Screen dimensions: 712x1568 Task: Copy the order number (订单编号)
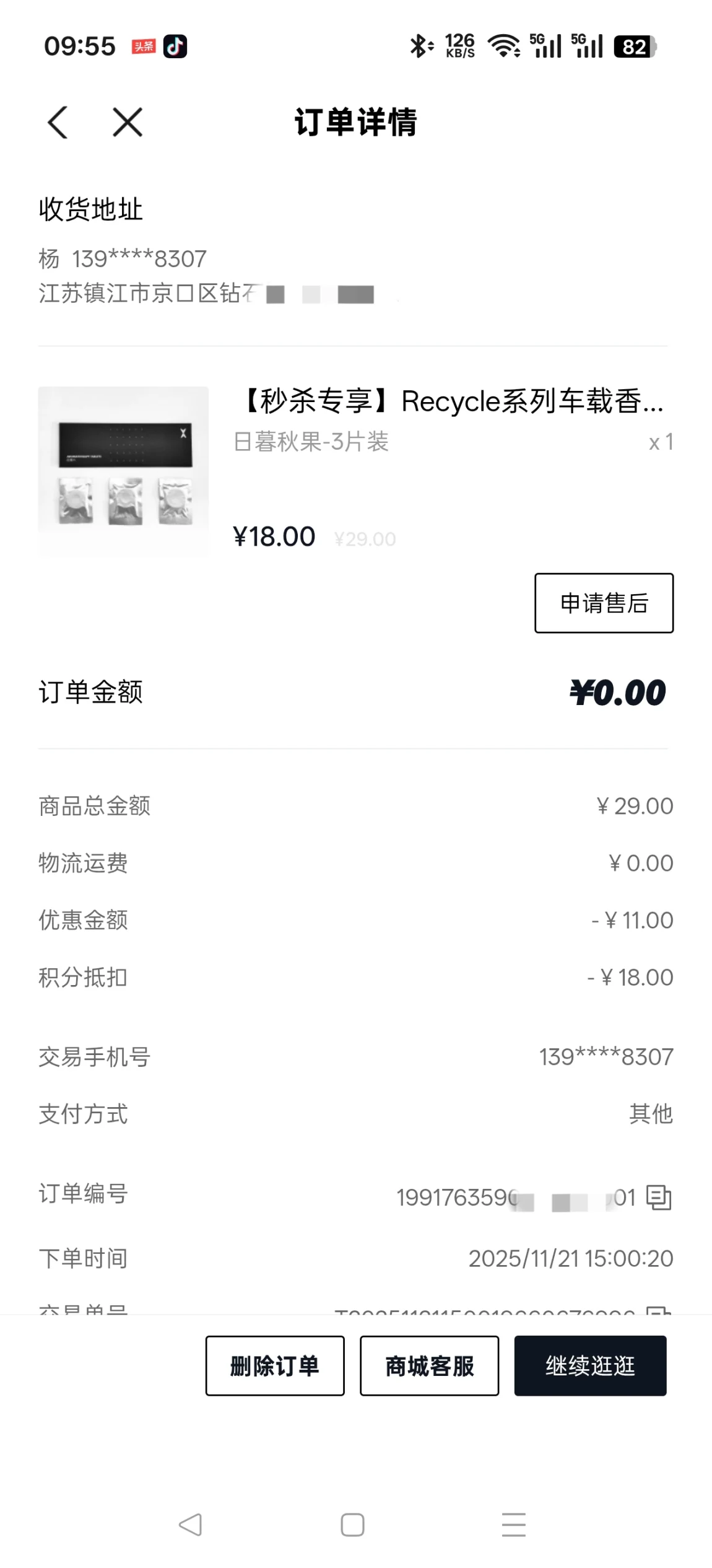pyautogui.click(x=658, y=1197)
